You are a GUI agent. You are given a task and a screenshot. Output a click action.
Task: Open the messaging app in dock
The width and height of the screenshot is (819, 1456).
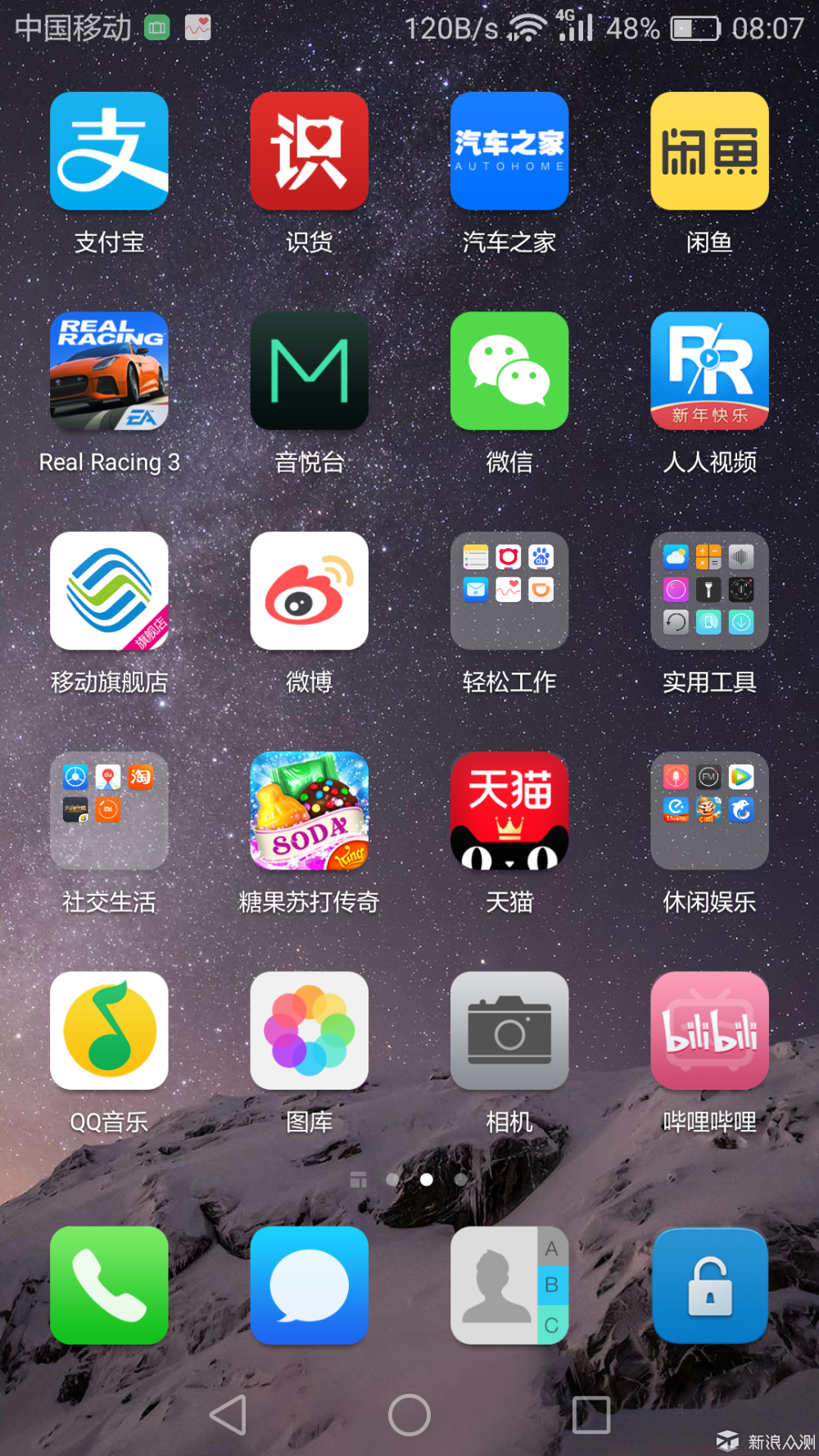coord(309,1285)
